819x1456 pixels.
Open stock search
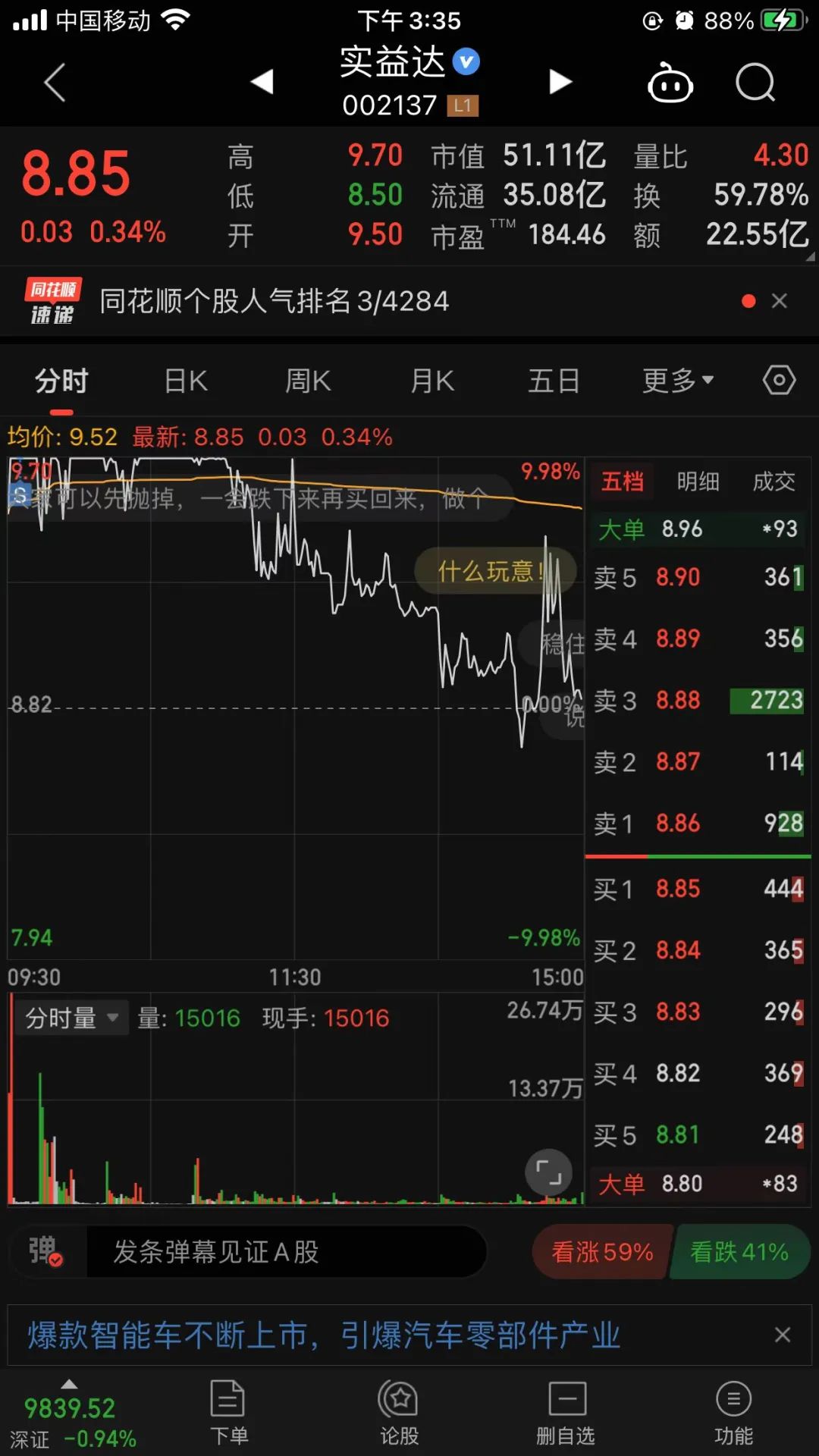coord(755,82)
